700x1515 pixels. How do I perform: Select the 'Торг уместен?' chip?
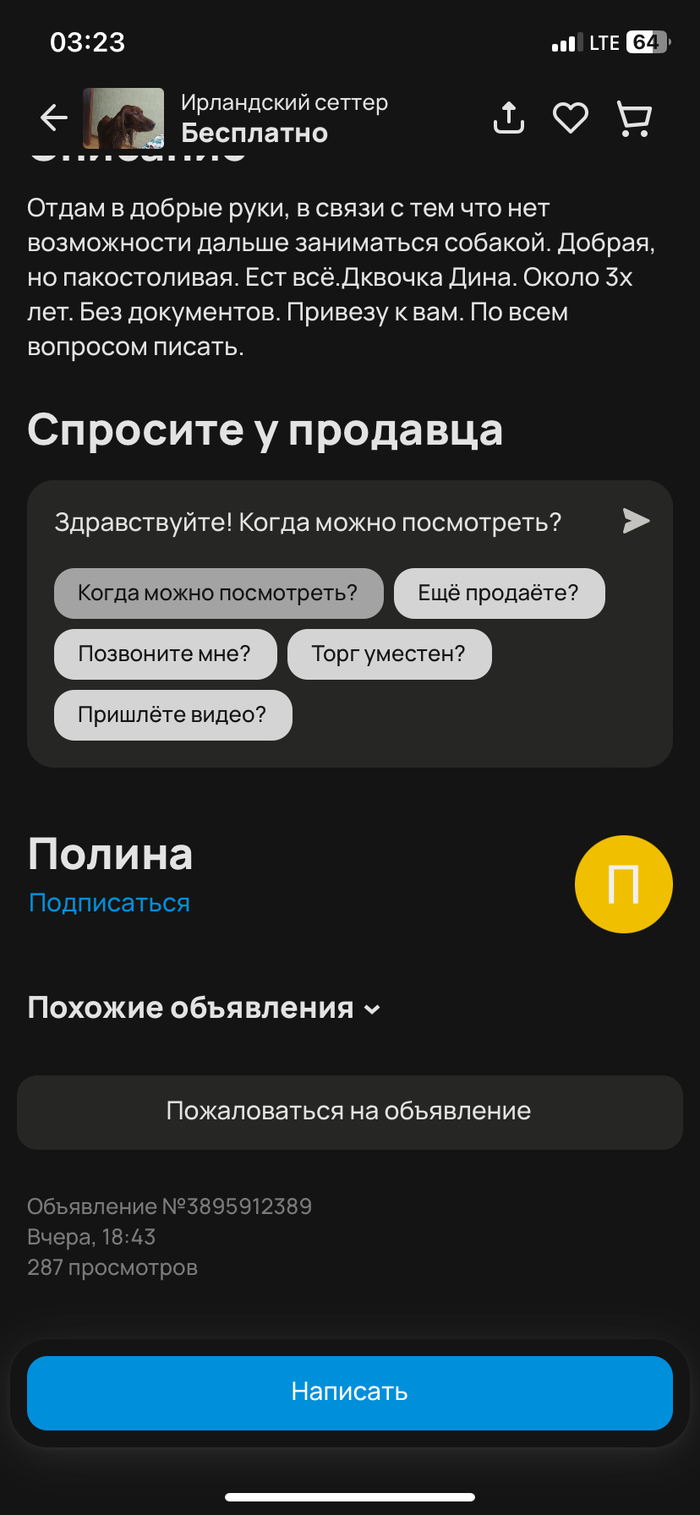coord(388,655)
